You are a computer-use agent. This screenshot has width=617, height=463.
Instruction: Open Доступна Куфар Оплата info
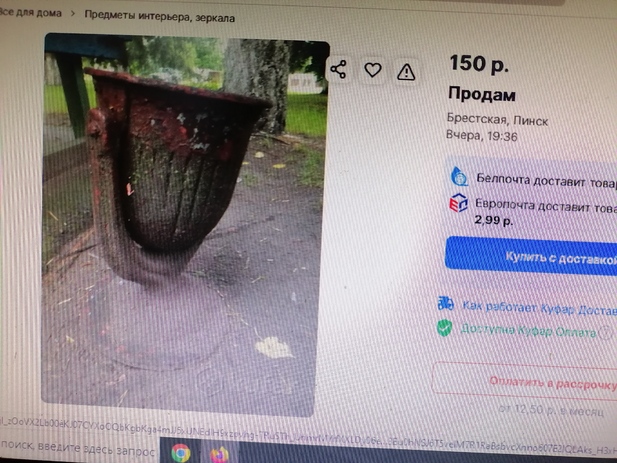(528, 330)
